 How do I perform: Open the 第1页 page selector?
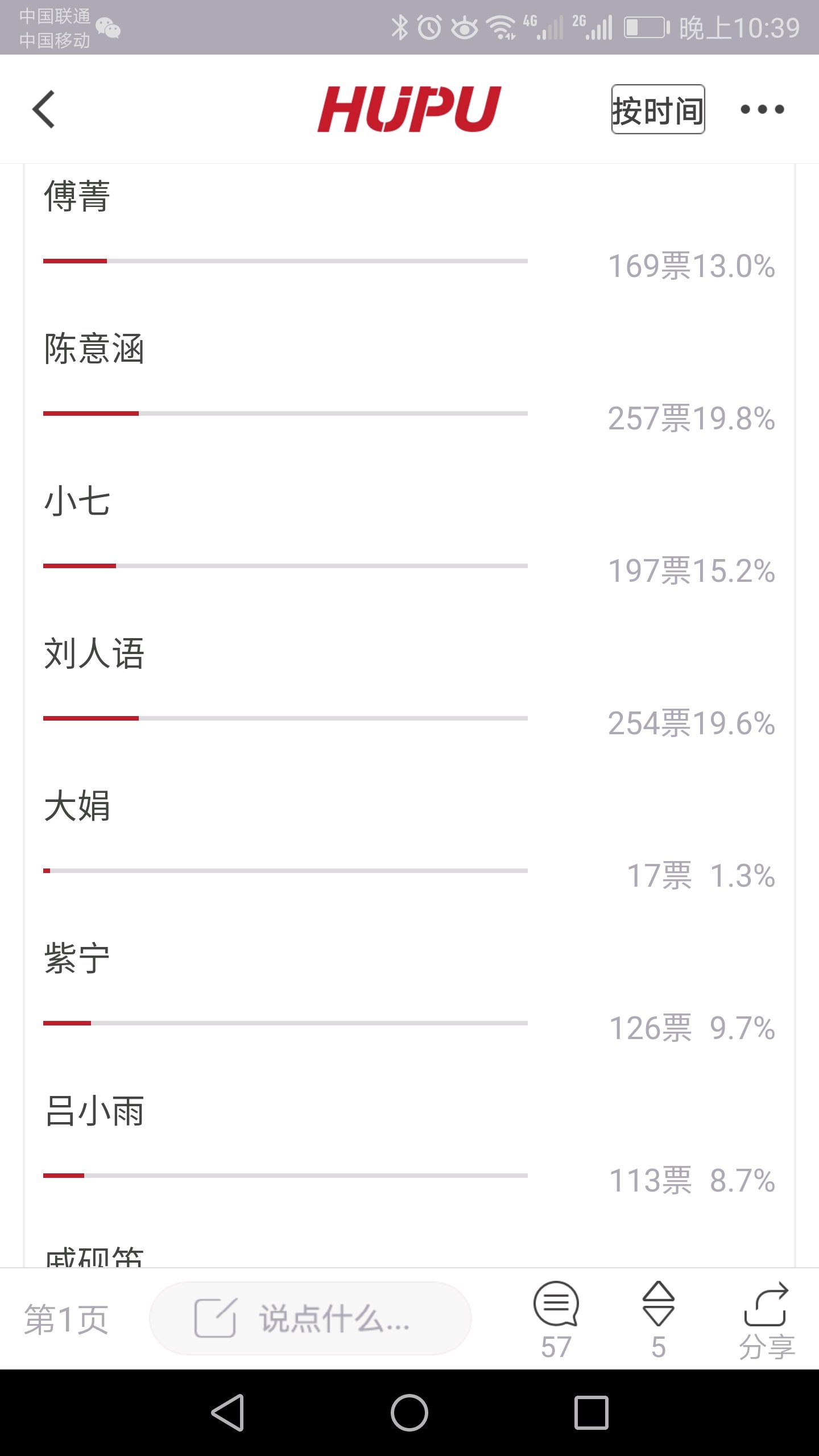coord(66,1319)
